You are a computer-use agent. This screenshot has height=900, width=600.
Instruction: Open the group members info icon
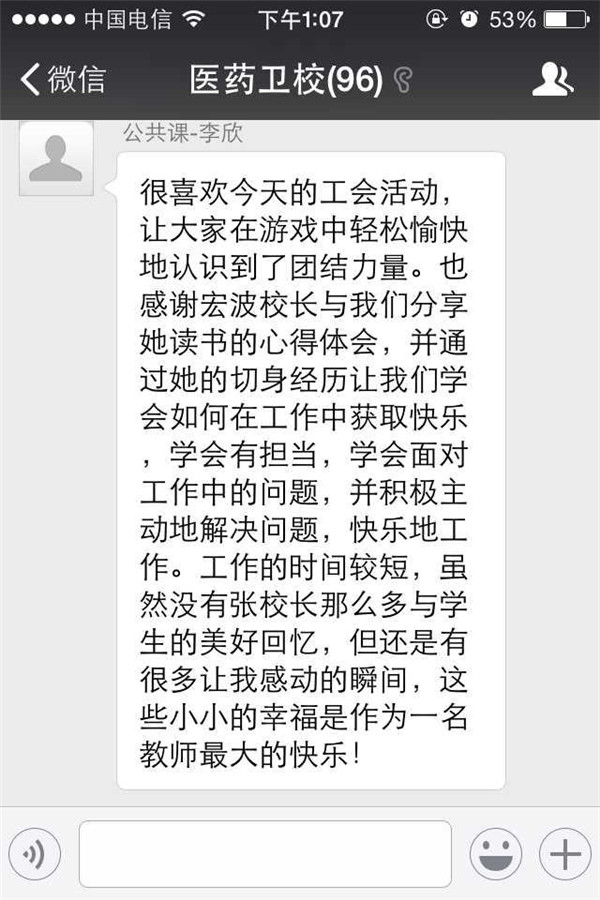552,79
